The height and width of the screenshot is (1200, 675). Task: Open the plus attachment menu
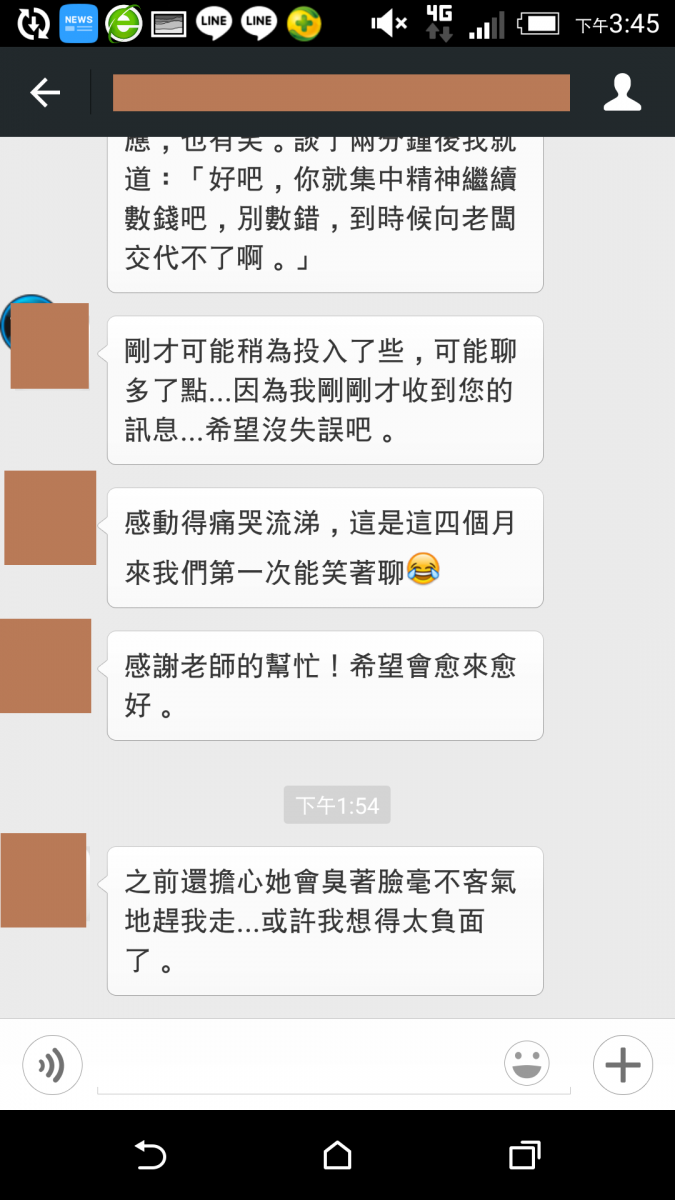pyautogui.click(x=622, y=1065)
